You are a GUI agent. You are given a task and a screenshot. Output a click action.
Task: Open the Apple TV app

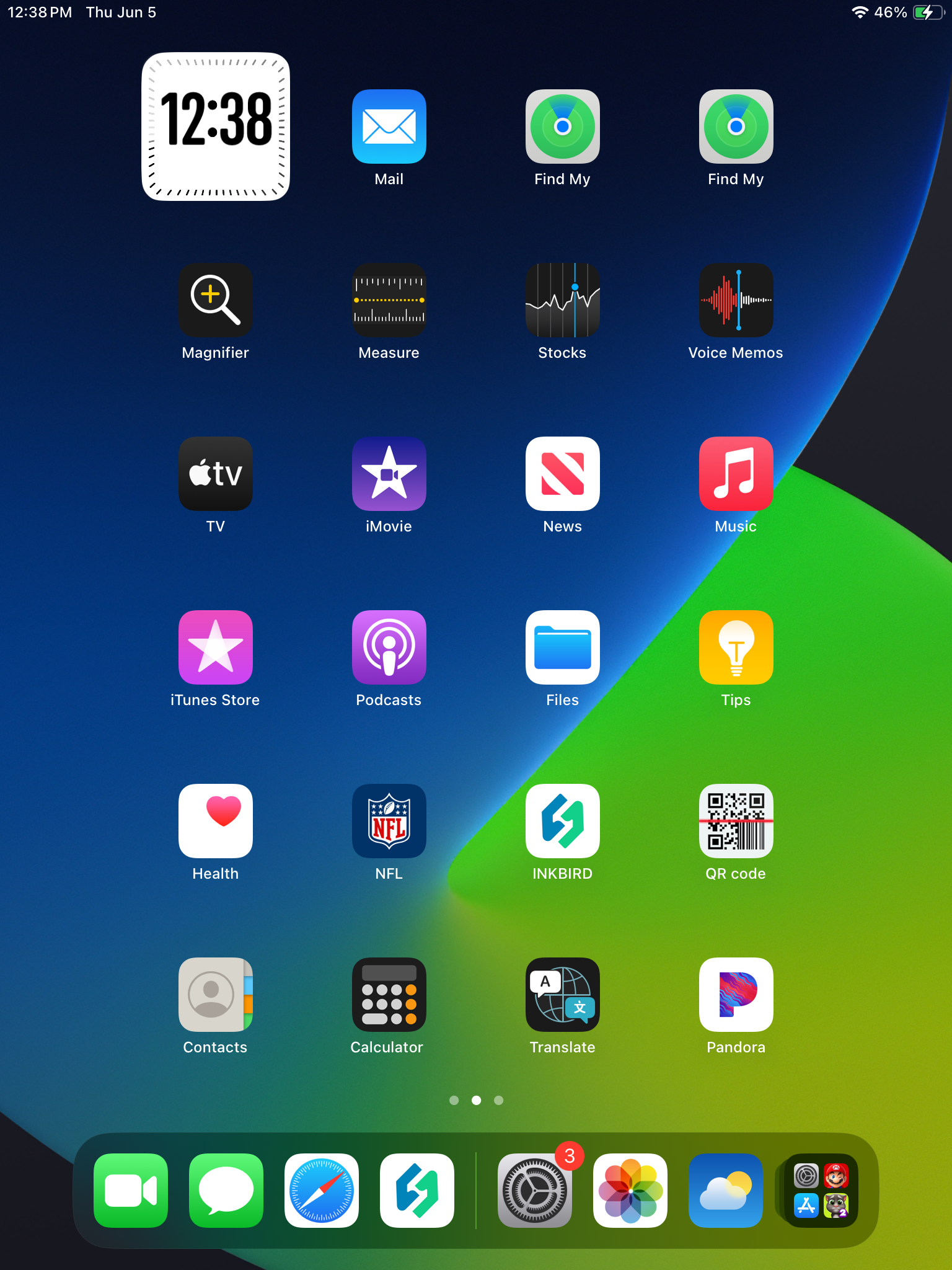[215, 474]
